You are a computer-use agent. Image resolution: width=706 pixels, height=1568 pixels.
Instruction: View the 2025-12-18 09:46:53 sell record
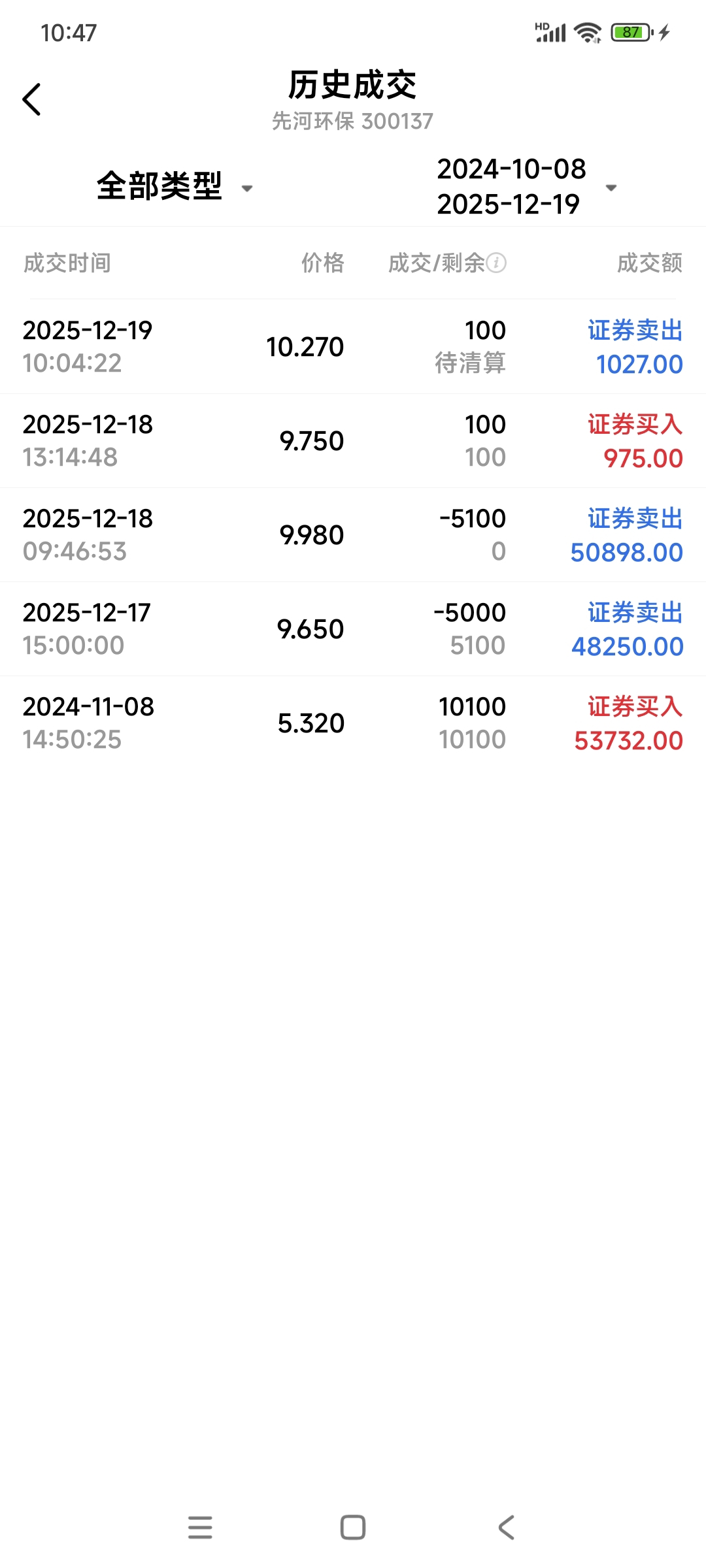tap(353, 535)
